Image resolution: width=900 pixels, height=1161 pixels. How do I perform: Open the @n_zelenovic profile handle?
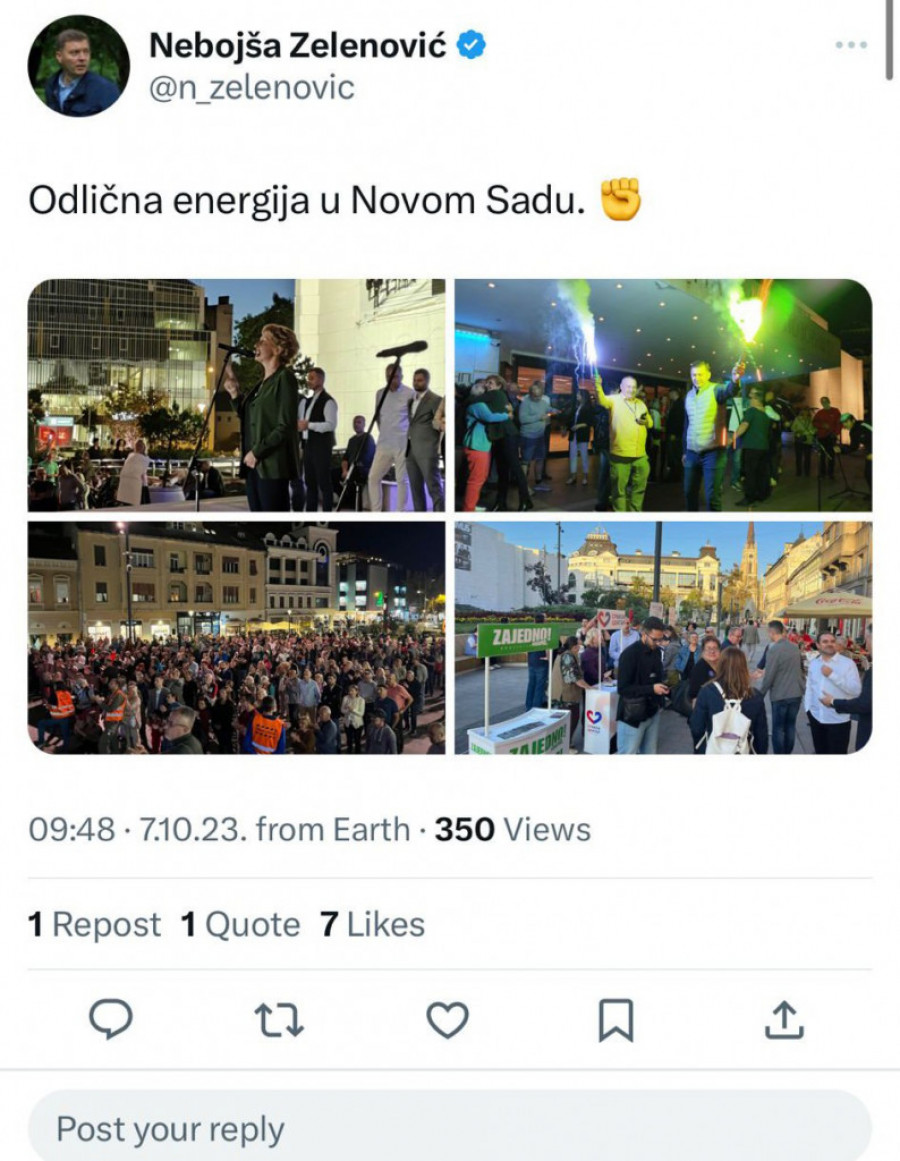[x=251, y=88]
